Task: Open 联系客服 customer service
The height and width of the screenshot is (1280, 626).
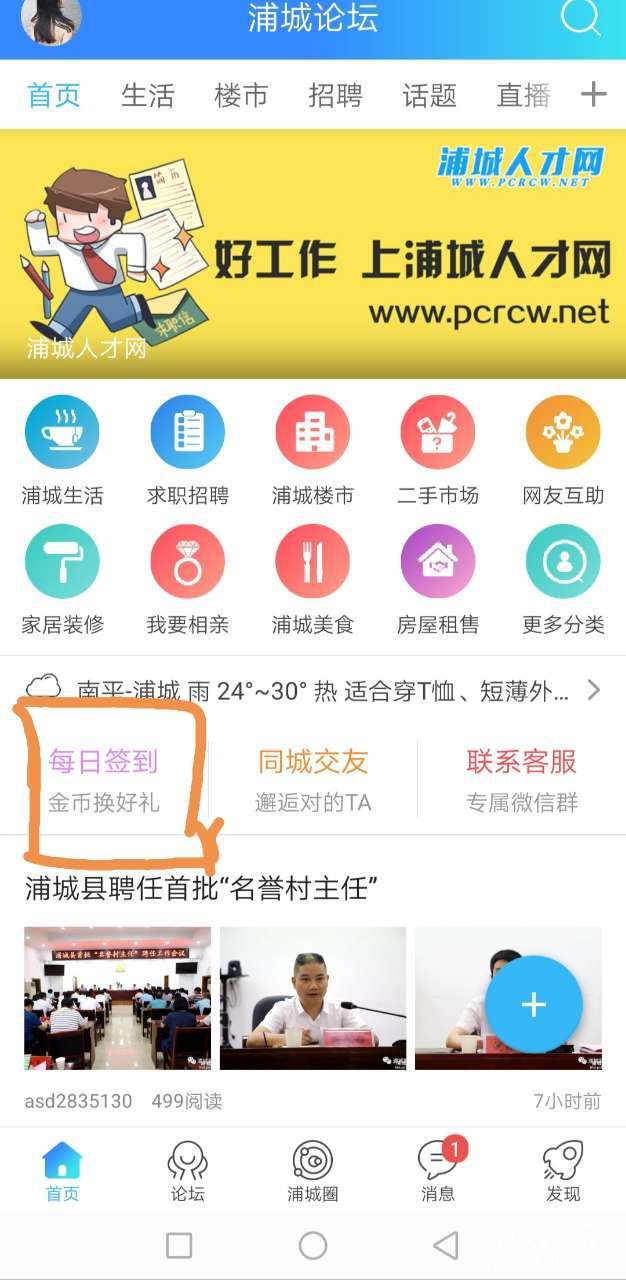Action: pyautogui.click(x=521, y=780)
